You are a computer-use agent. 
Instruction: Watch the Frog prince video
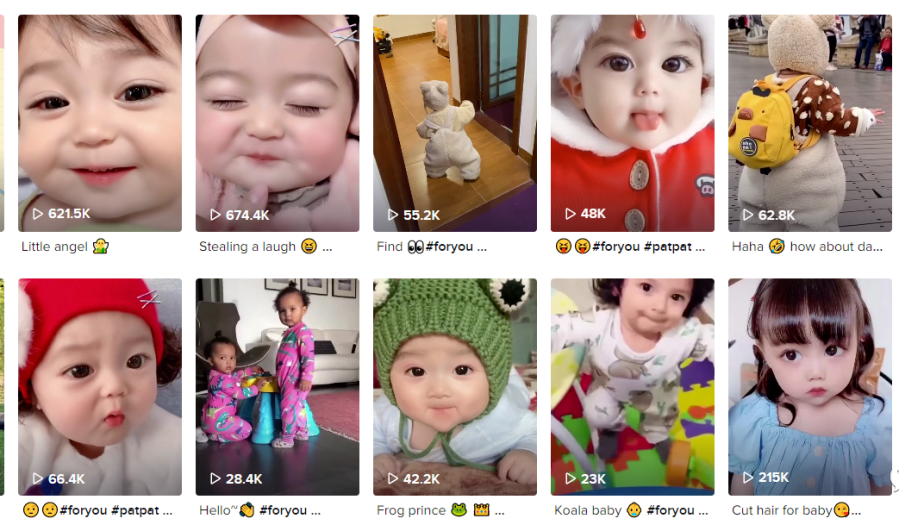point(455,386)
